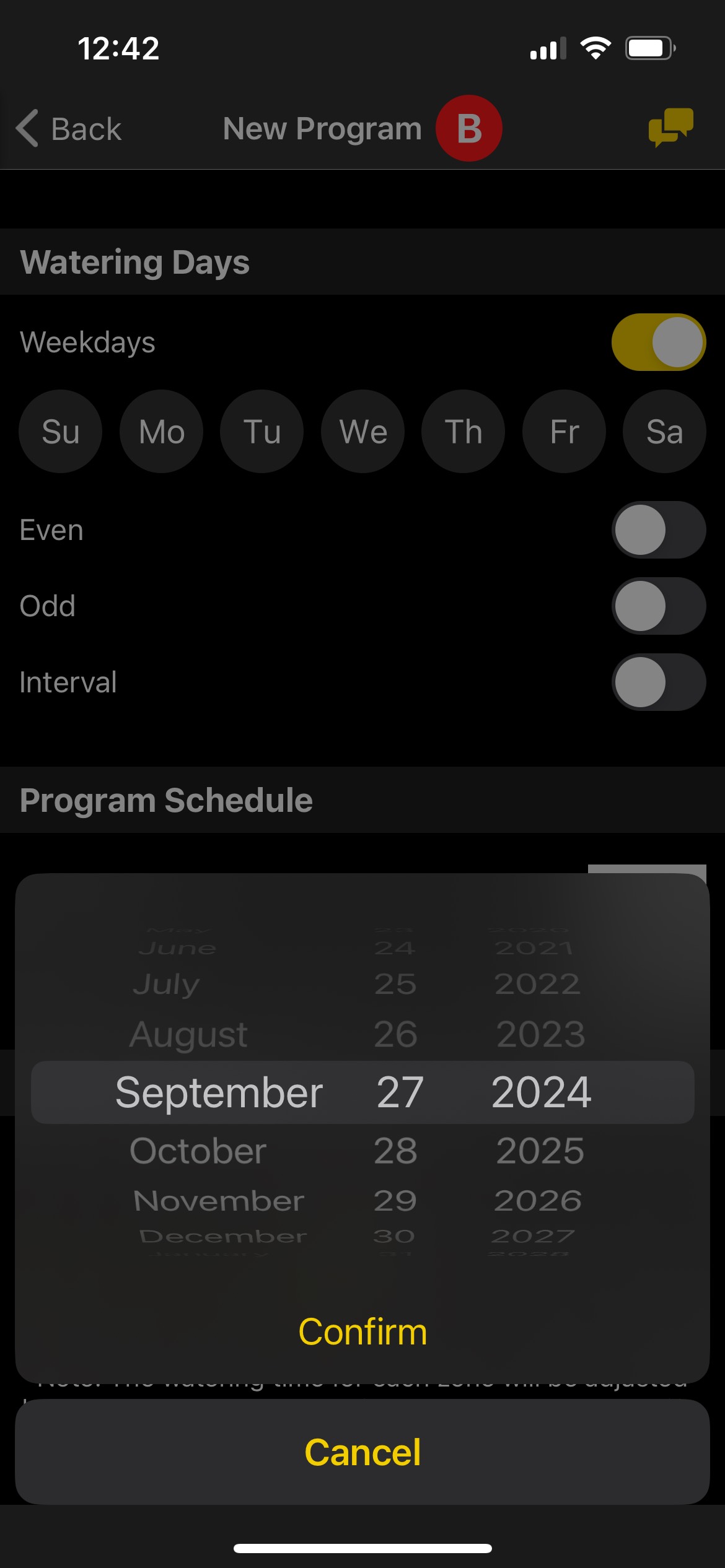Pick year 2026 in the picker
725x1568 pixels.
point(538,1201)
